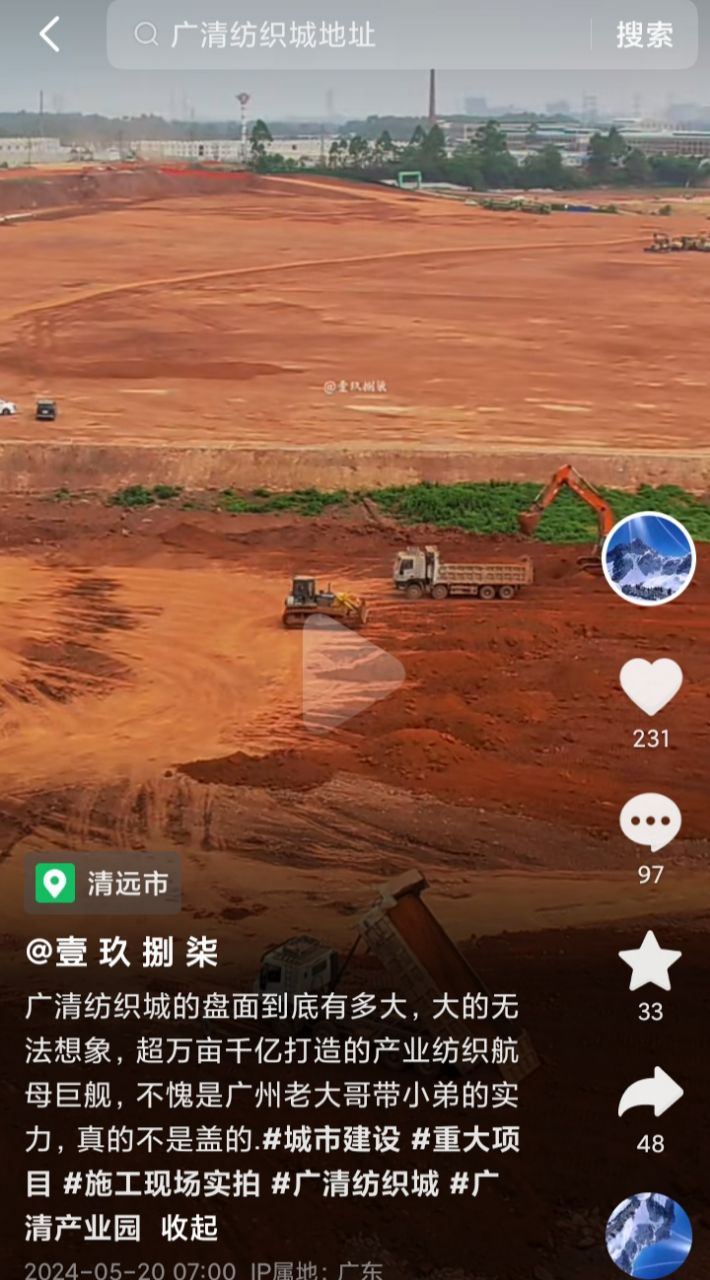Open the author's avatar above the heart
710x1280 pixels.
(x=648, y=558)
